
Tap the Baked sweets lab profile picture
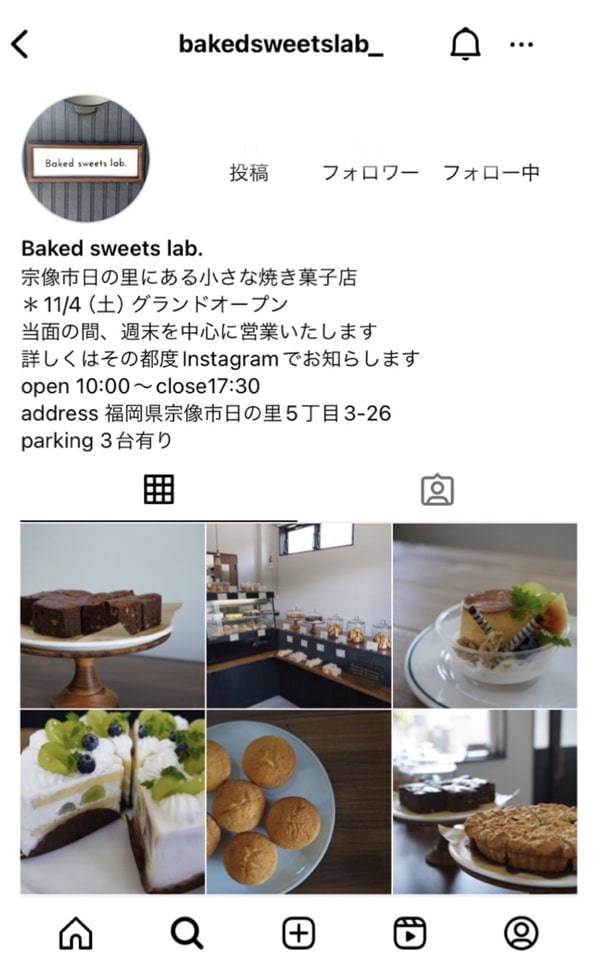86,159
